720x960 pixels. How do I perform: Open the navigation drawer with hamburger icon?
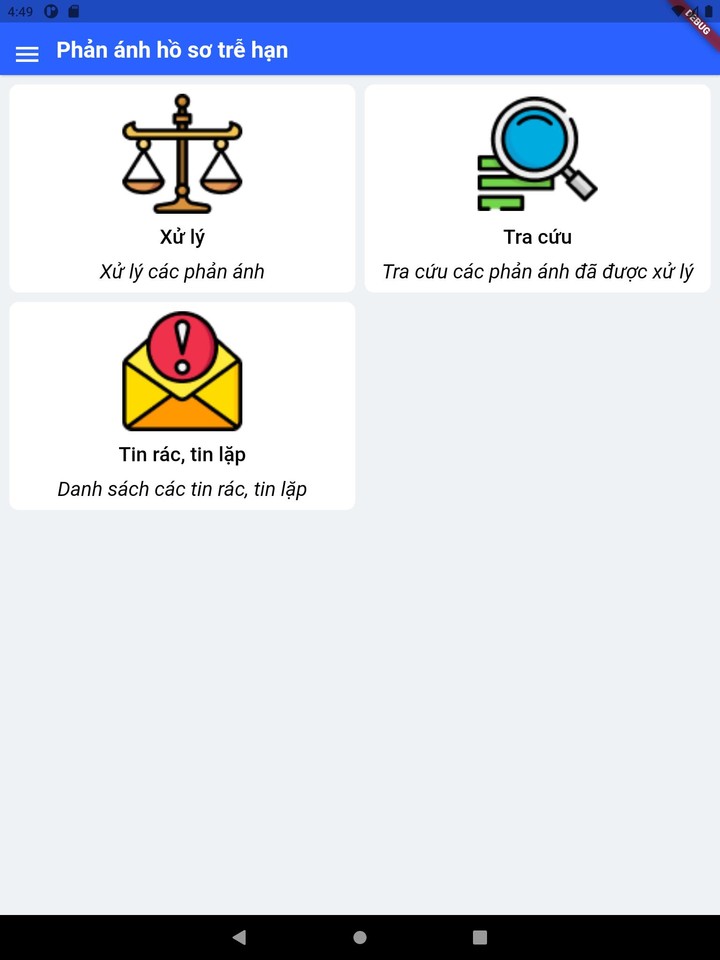tap(26, 53)
